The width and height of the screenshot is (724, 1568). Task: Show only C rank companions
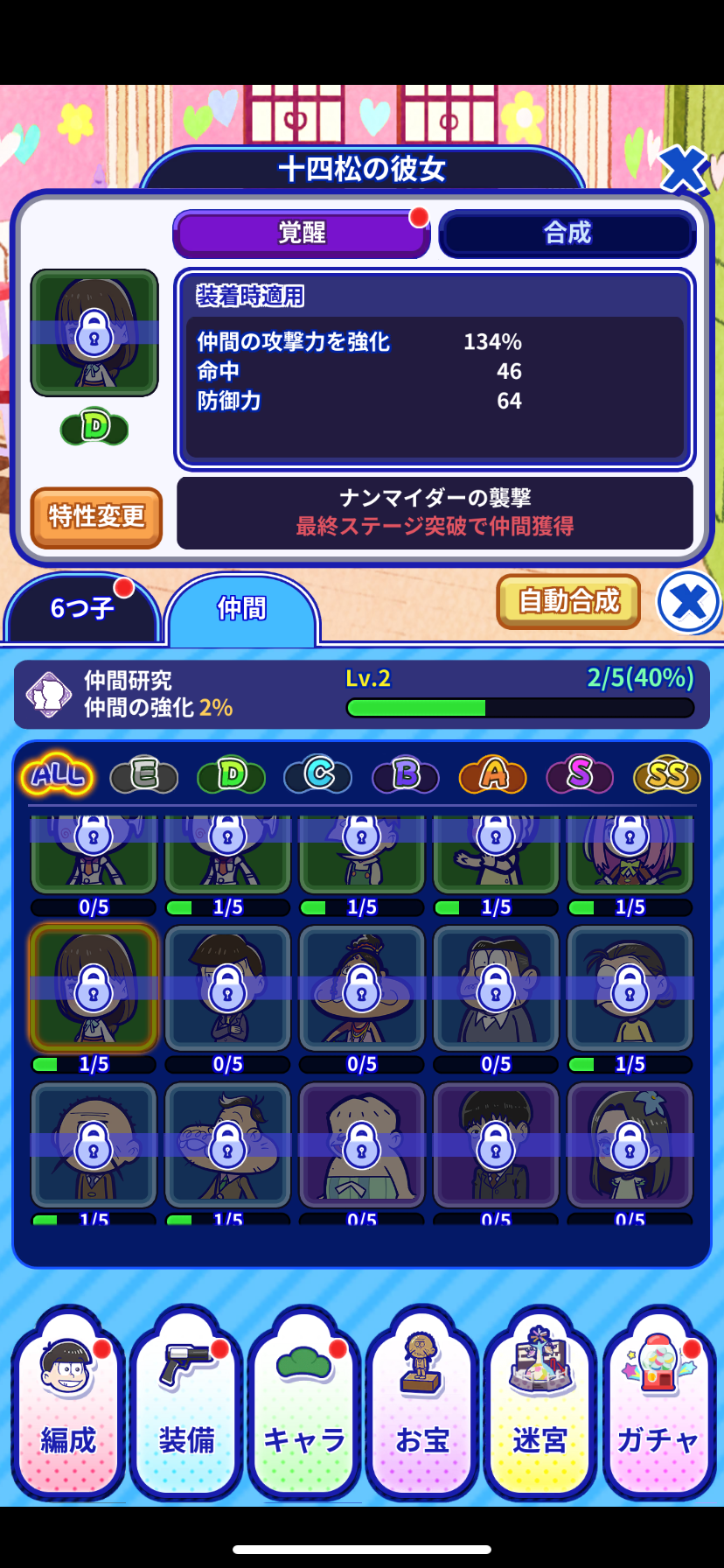click(x=318, y=774)
